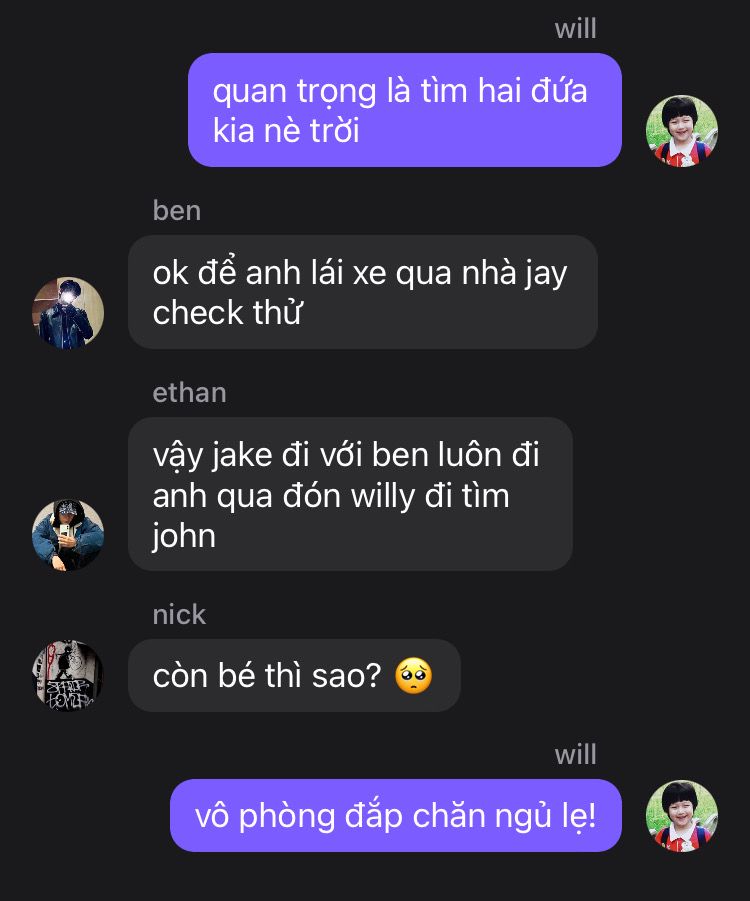750x901 pixels.
Task: Open ben's profile picture
Action: click(x=68, y=313)
